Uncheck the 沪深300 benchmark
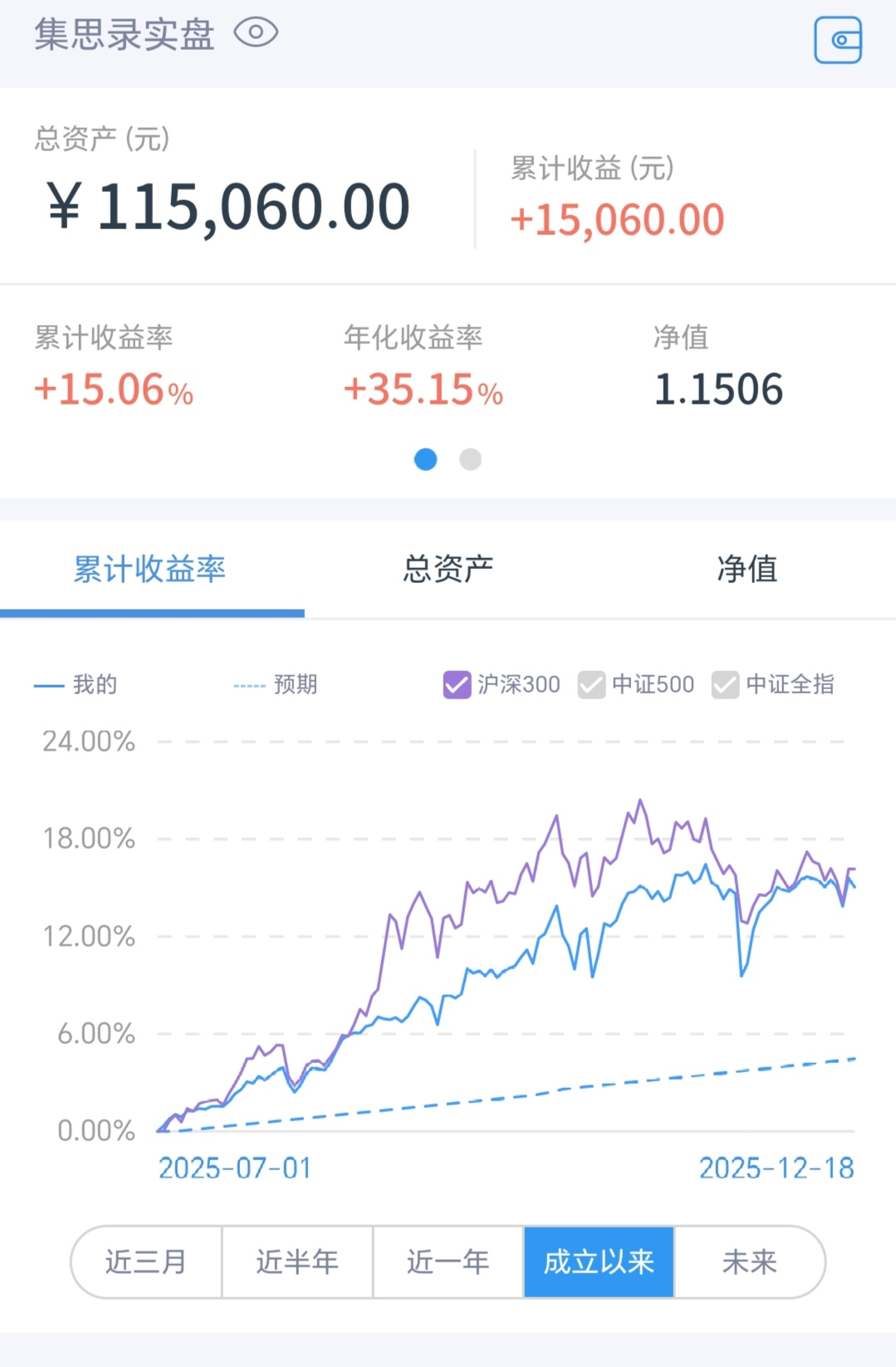The image size is (896, 1367). [457, 685]
